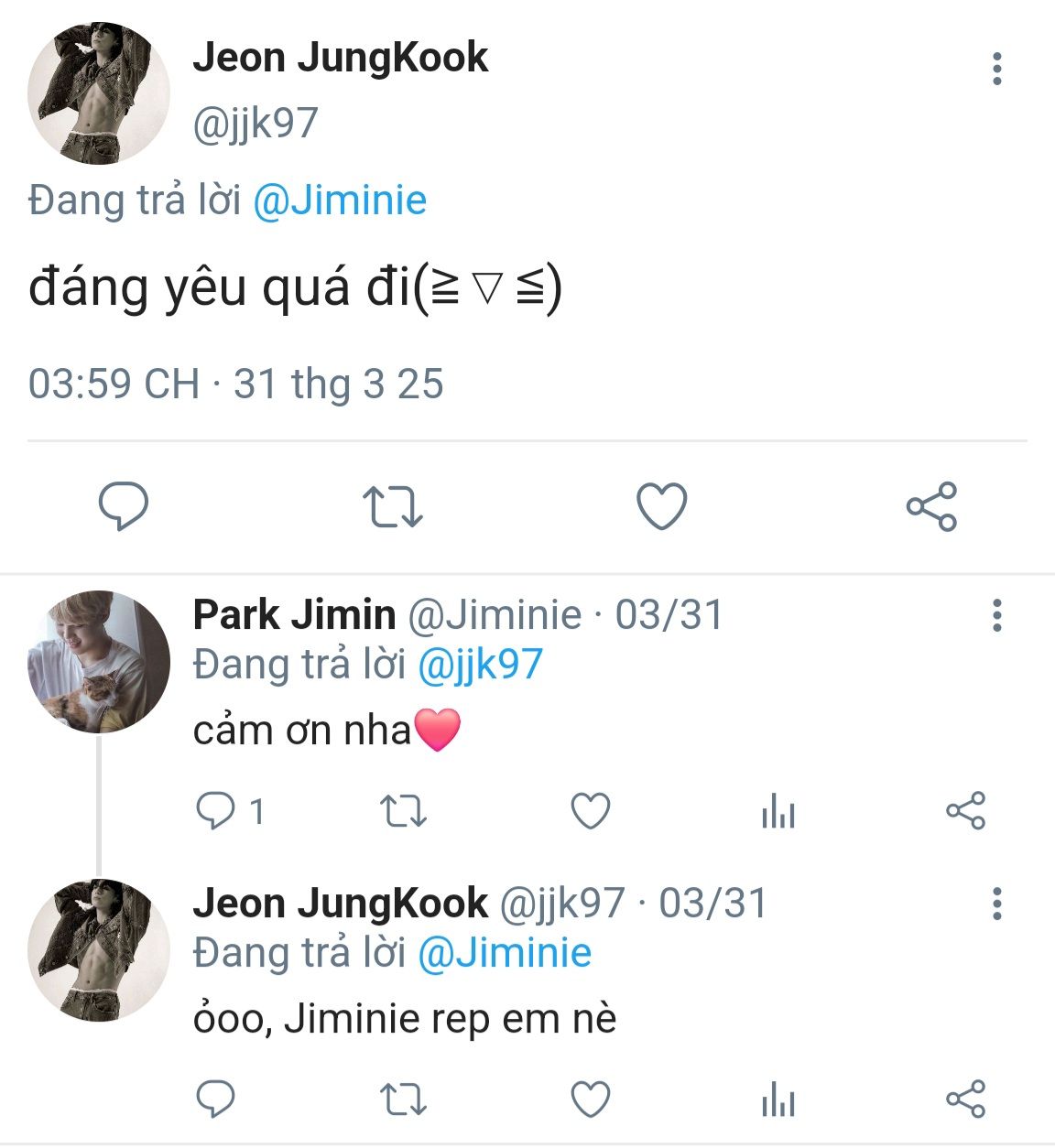
Task: Share Park Jimin's "cảm ơn nha" reply
Action: pyautogui.click(x=965, y=811)
